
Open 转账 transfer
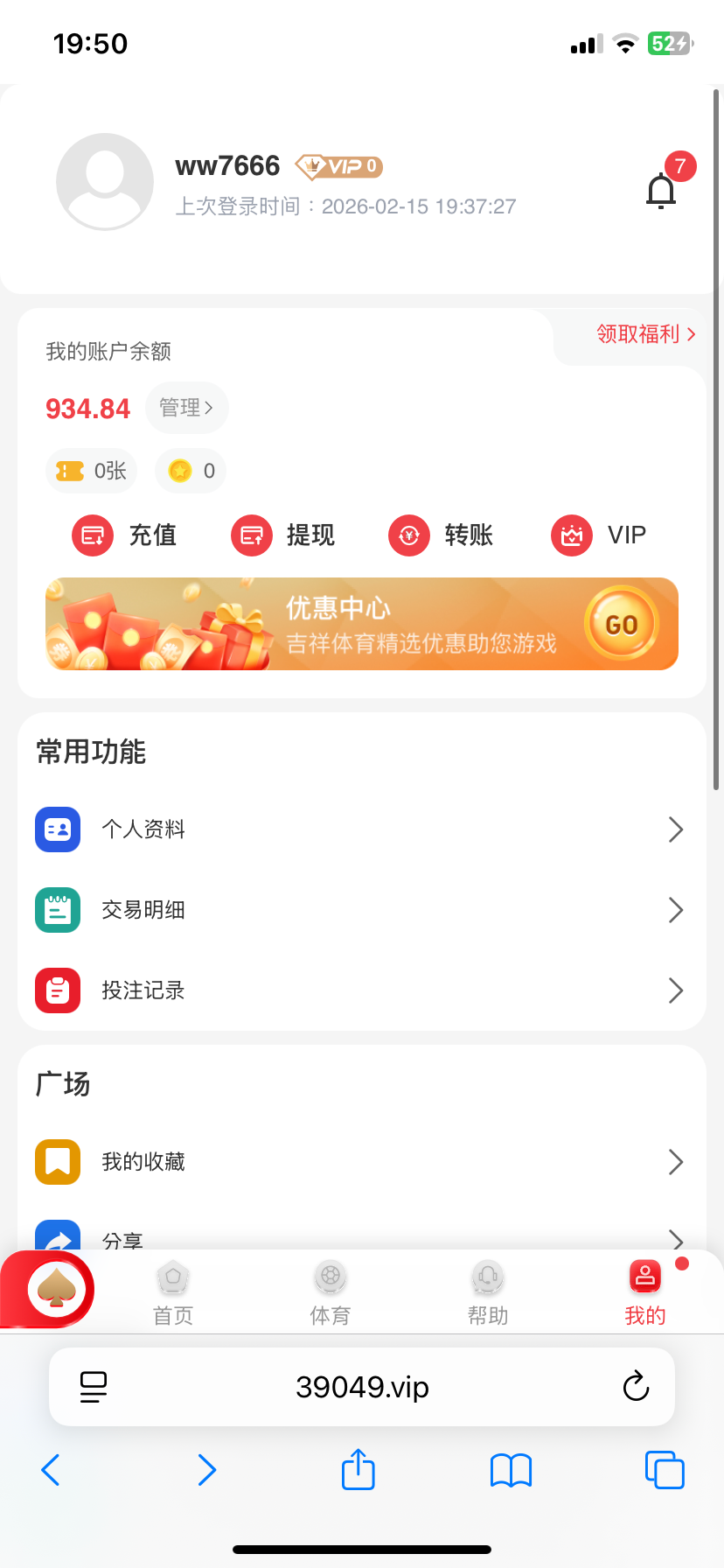(x=441, y=535)
